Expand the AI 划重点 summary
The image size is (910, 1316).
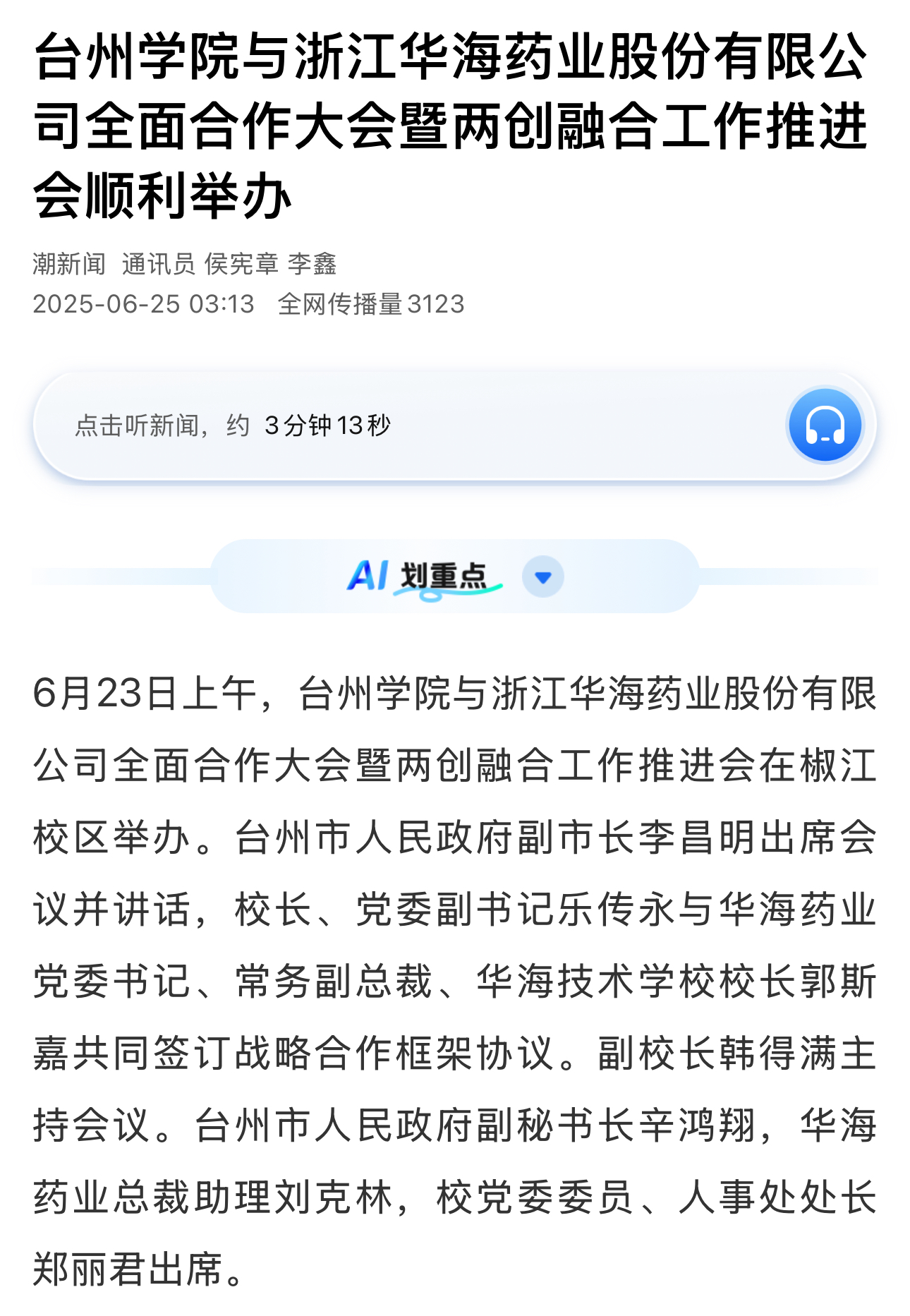542,576
